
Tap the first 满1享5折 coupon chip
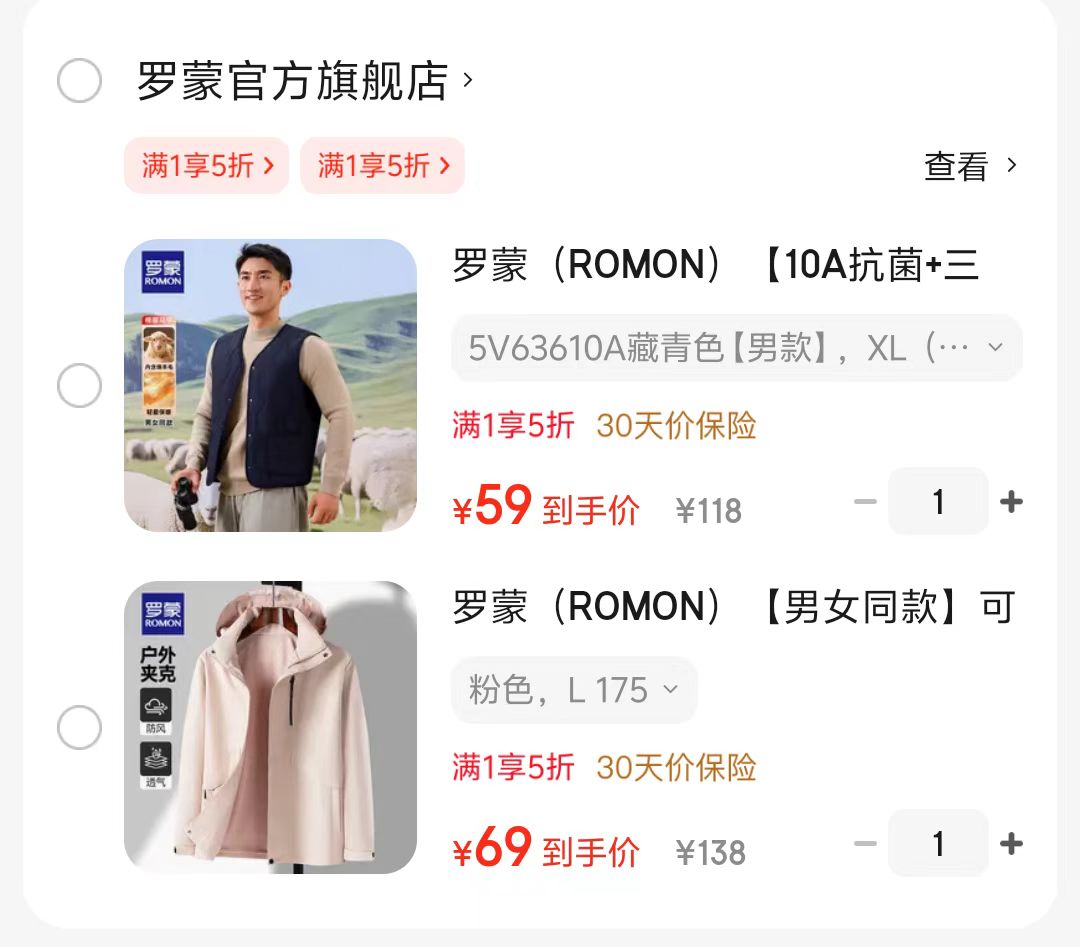pos(207,166)
